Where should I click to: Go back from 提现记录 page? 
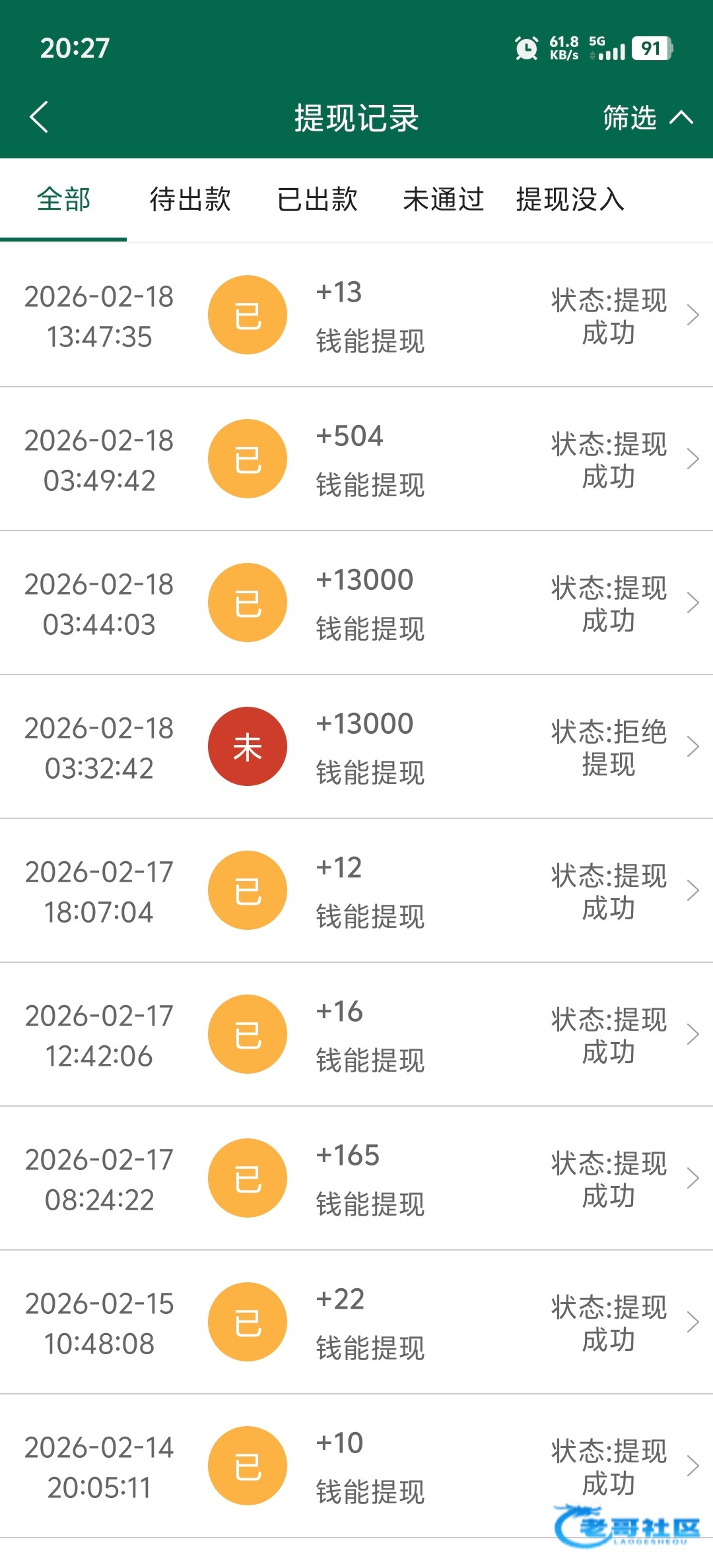[40, 117]
